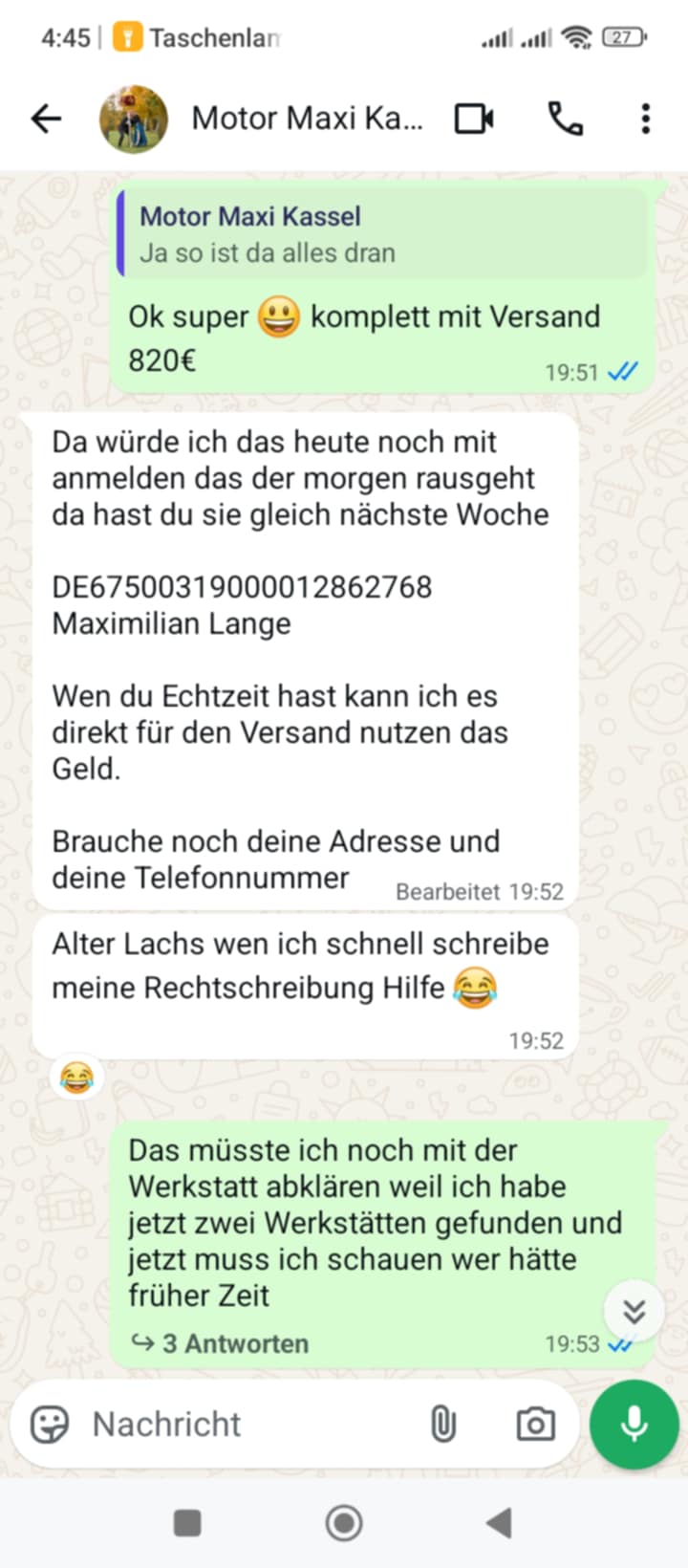Open contact info via Motor Maxi Ka… title
The height and width of the screenshot is (1568, 688).
(307, 119)
